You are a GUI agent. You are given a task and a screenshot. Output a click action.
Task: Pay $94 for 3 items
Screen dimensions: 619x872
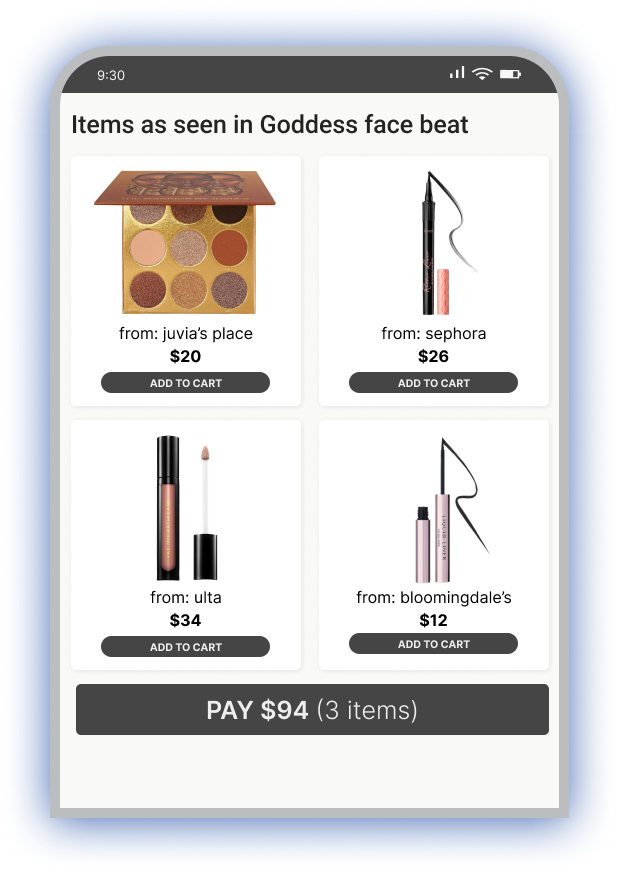pos(312,710)
